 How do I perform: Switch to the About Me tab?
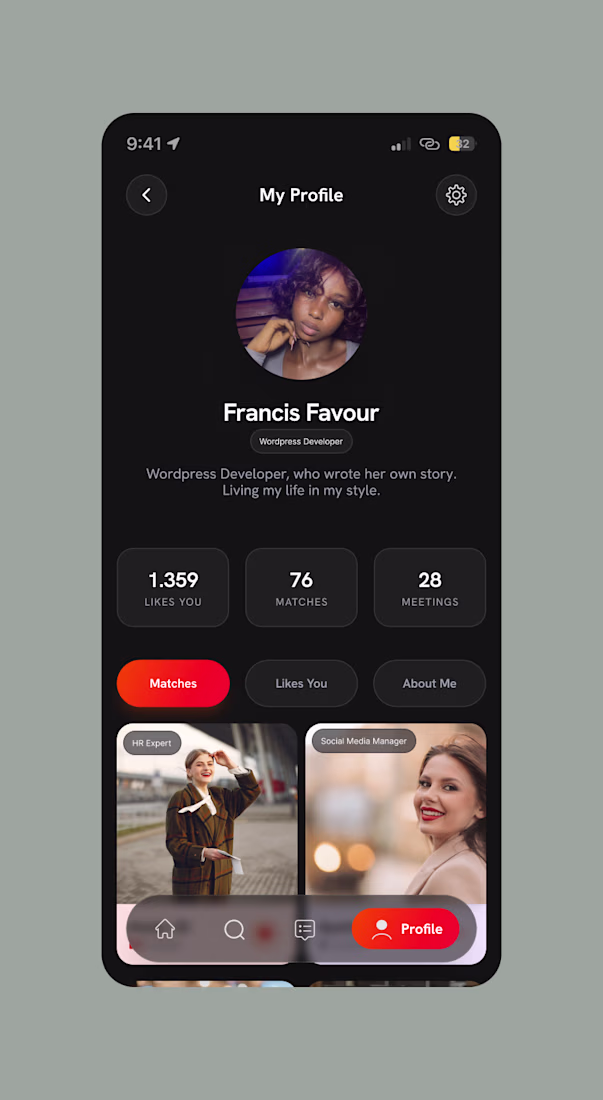click(x=430, y=683)
